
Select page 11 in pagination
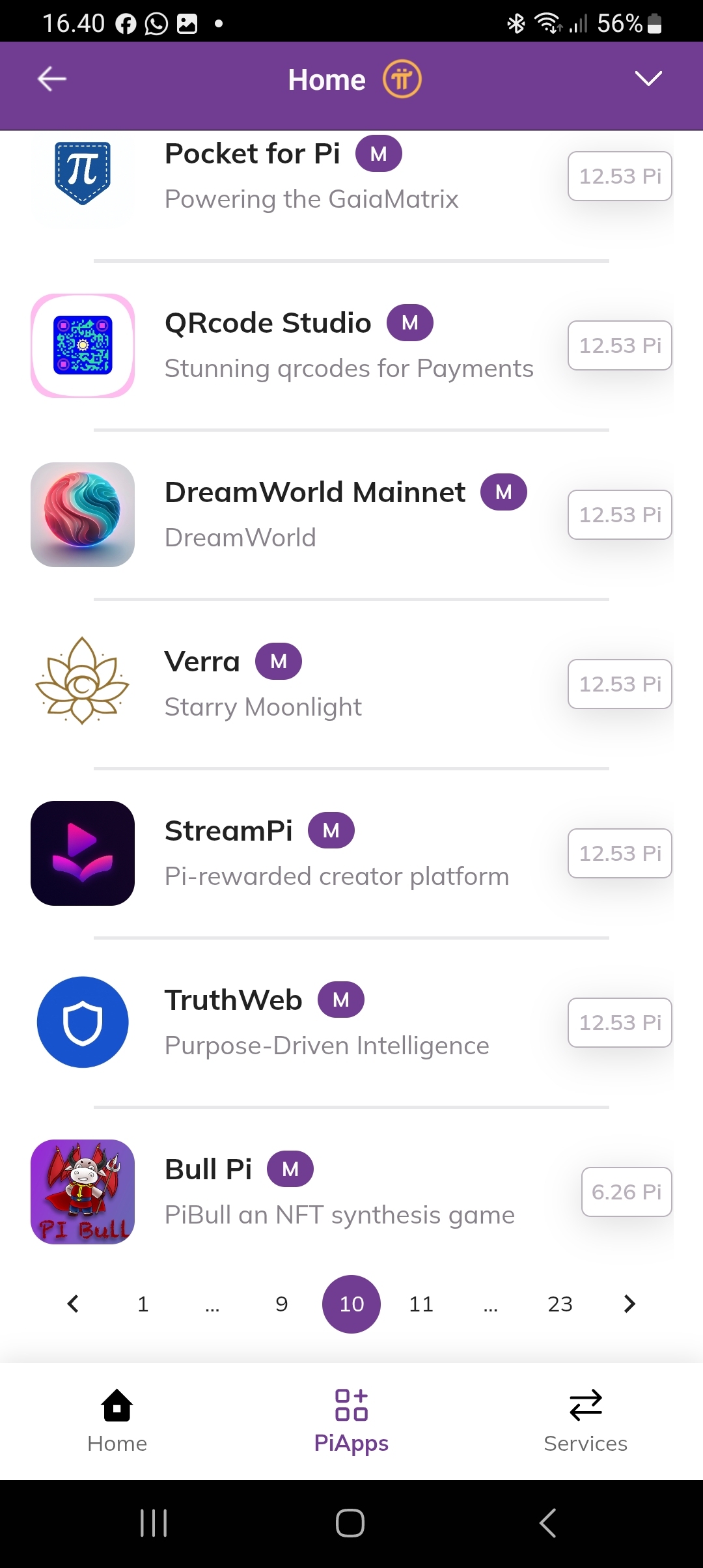pyautogui.click(x=421, y=1304)
